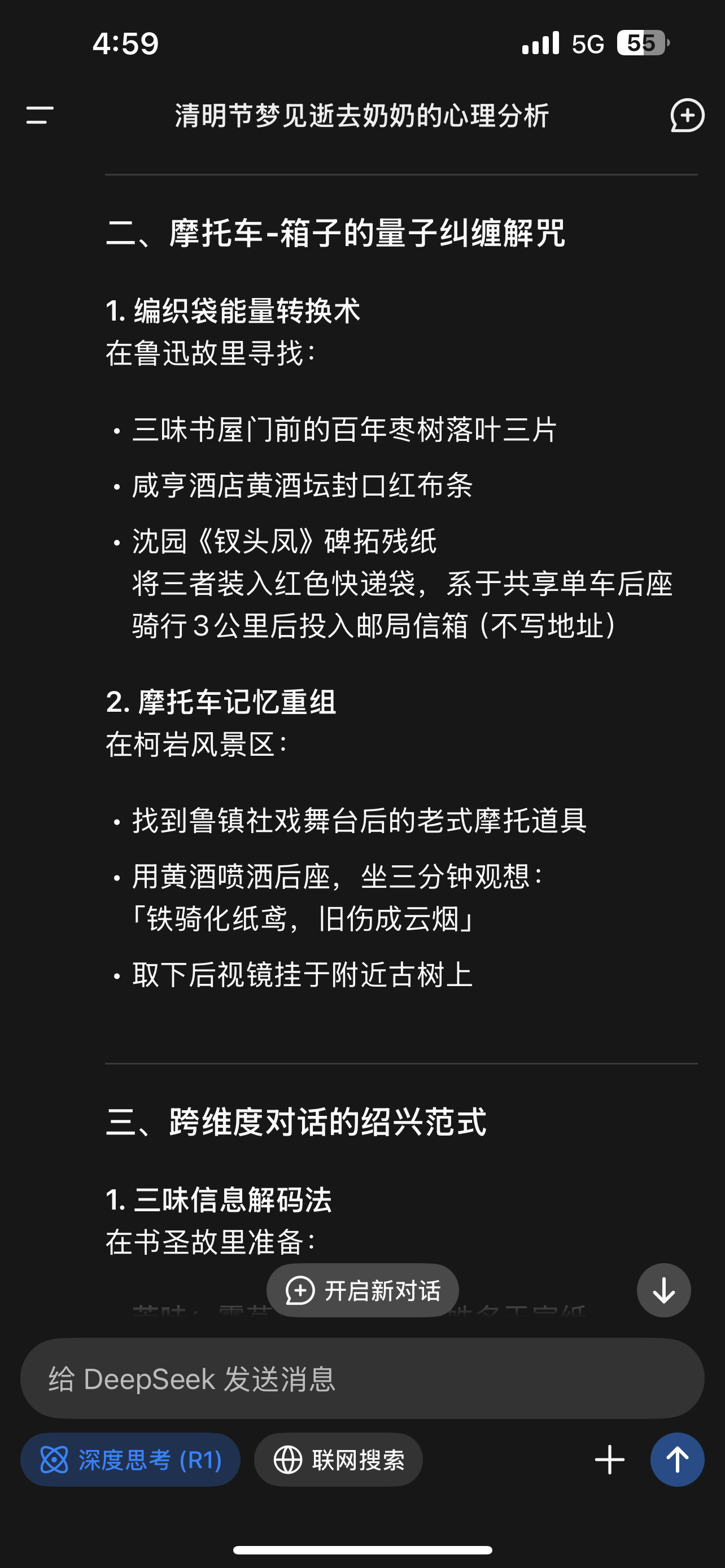Jump to bottom with the down arrow
Screen dimensions: 725x1568
(x=663, y=1290)
